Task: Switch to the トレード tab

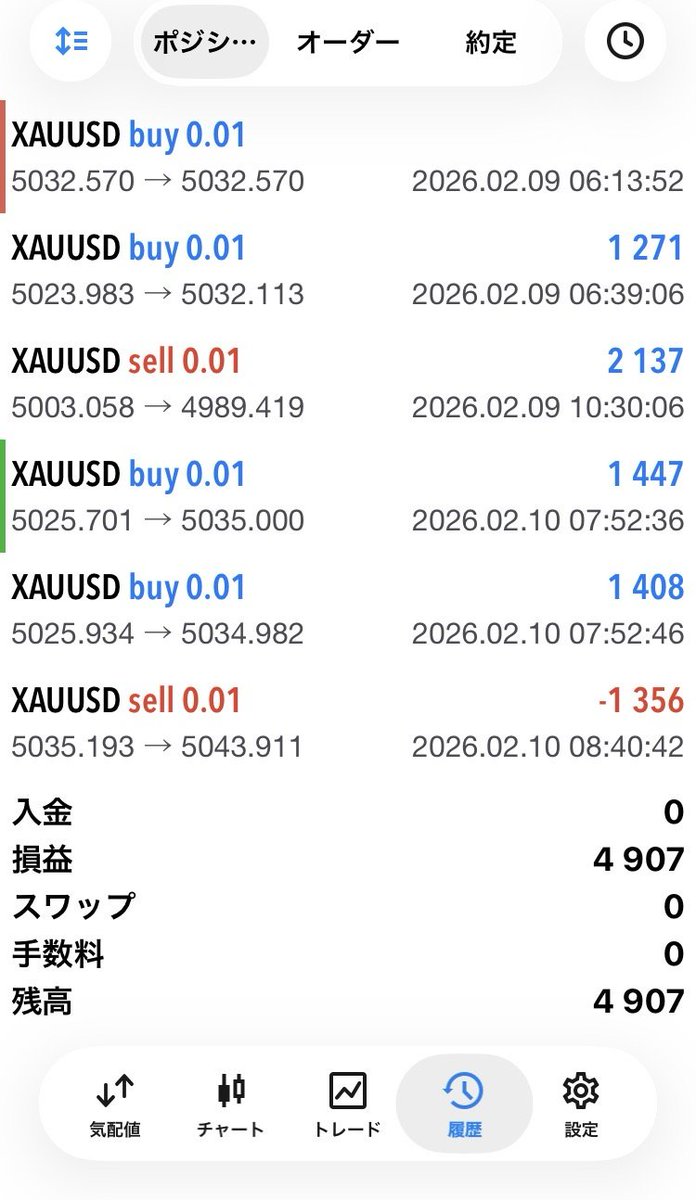Action: pos(347,1103)
